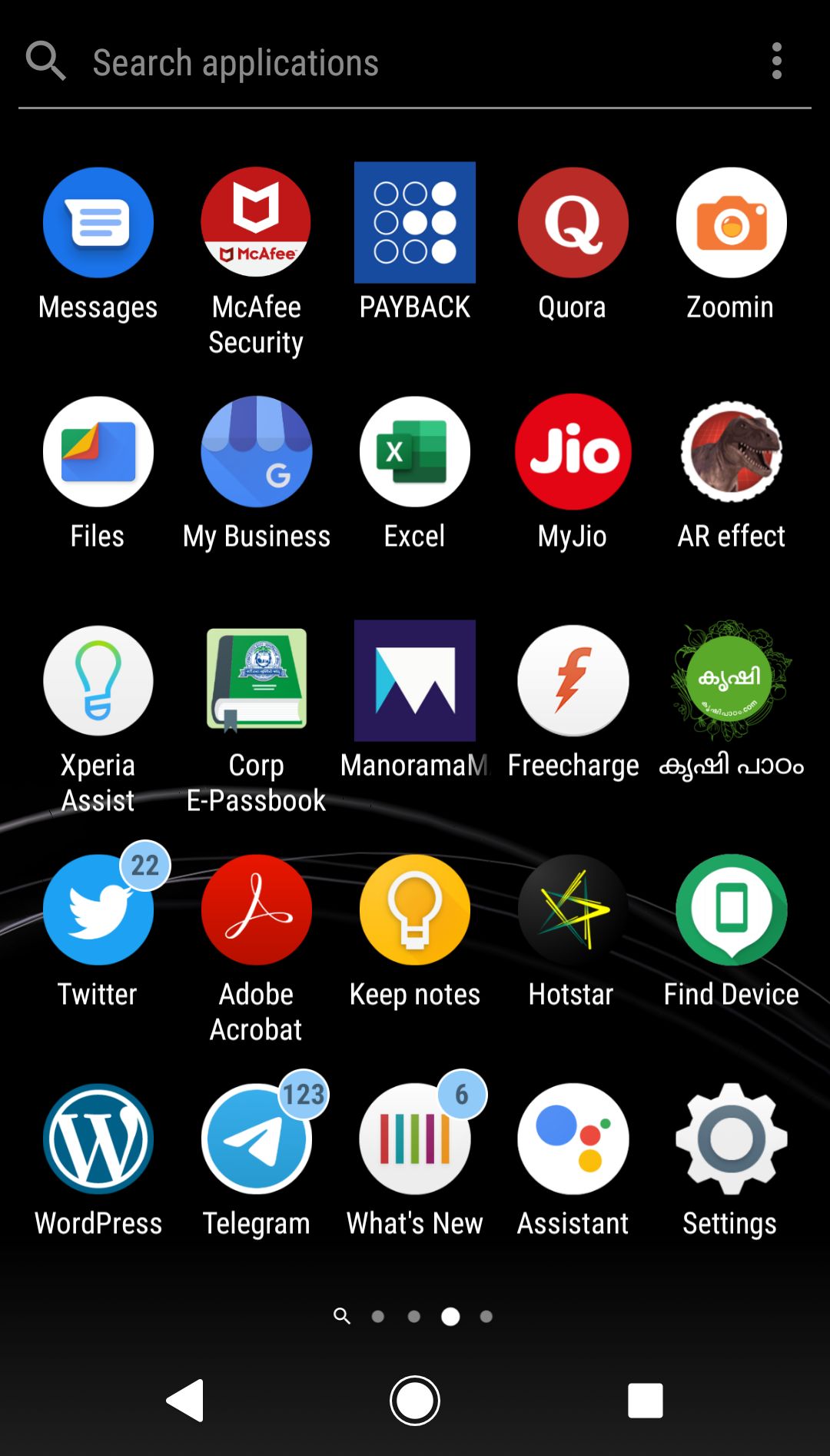830x1456 pixels.
Task: Open McAfee Security
Action: [x=256, y=223]
